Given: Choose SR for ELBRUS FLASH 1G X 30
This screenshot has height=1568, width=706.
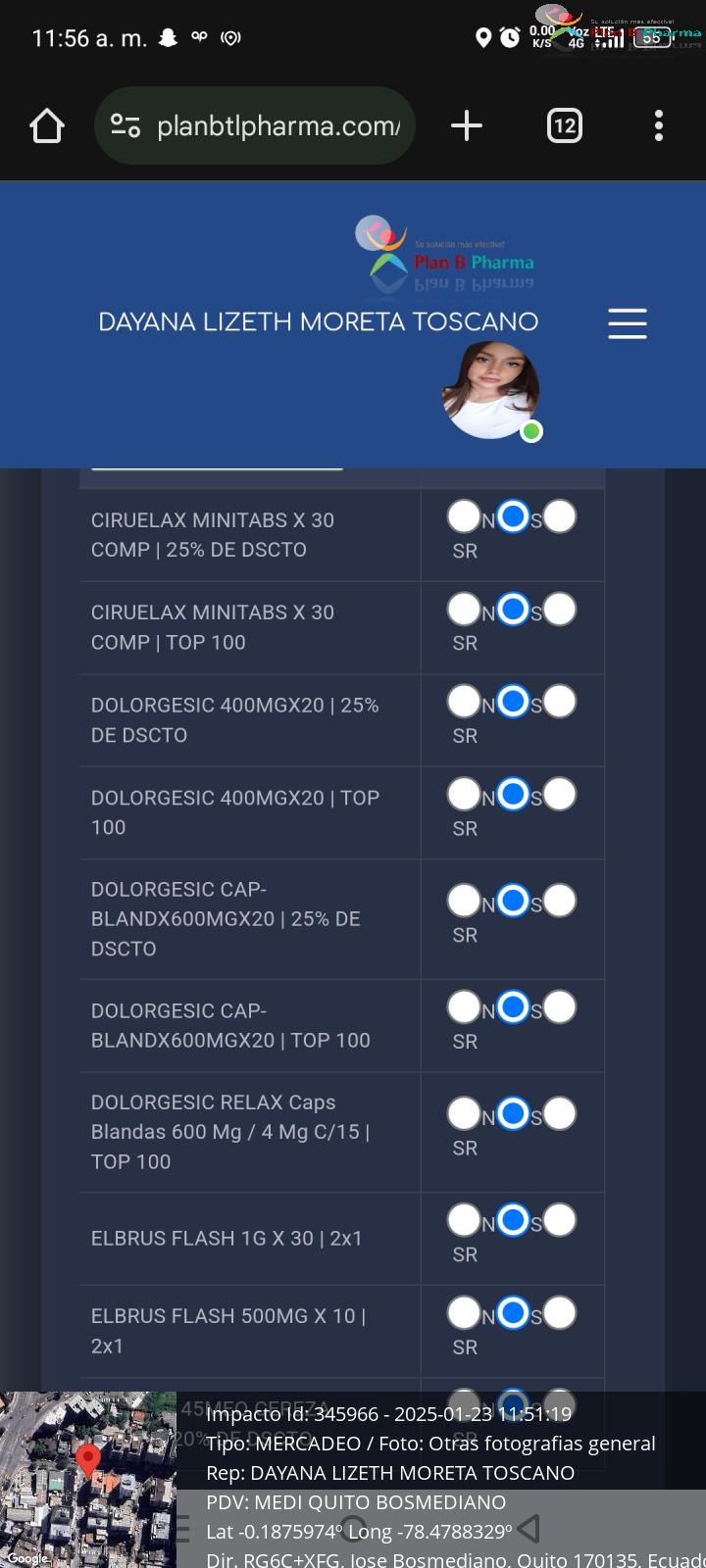Looking at the screenshot, I should [560, 1220].
